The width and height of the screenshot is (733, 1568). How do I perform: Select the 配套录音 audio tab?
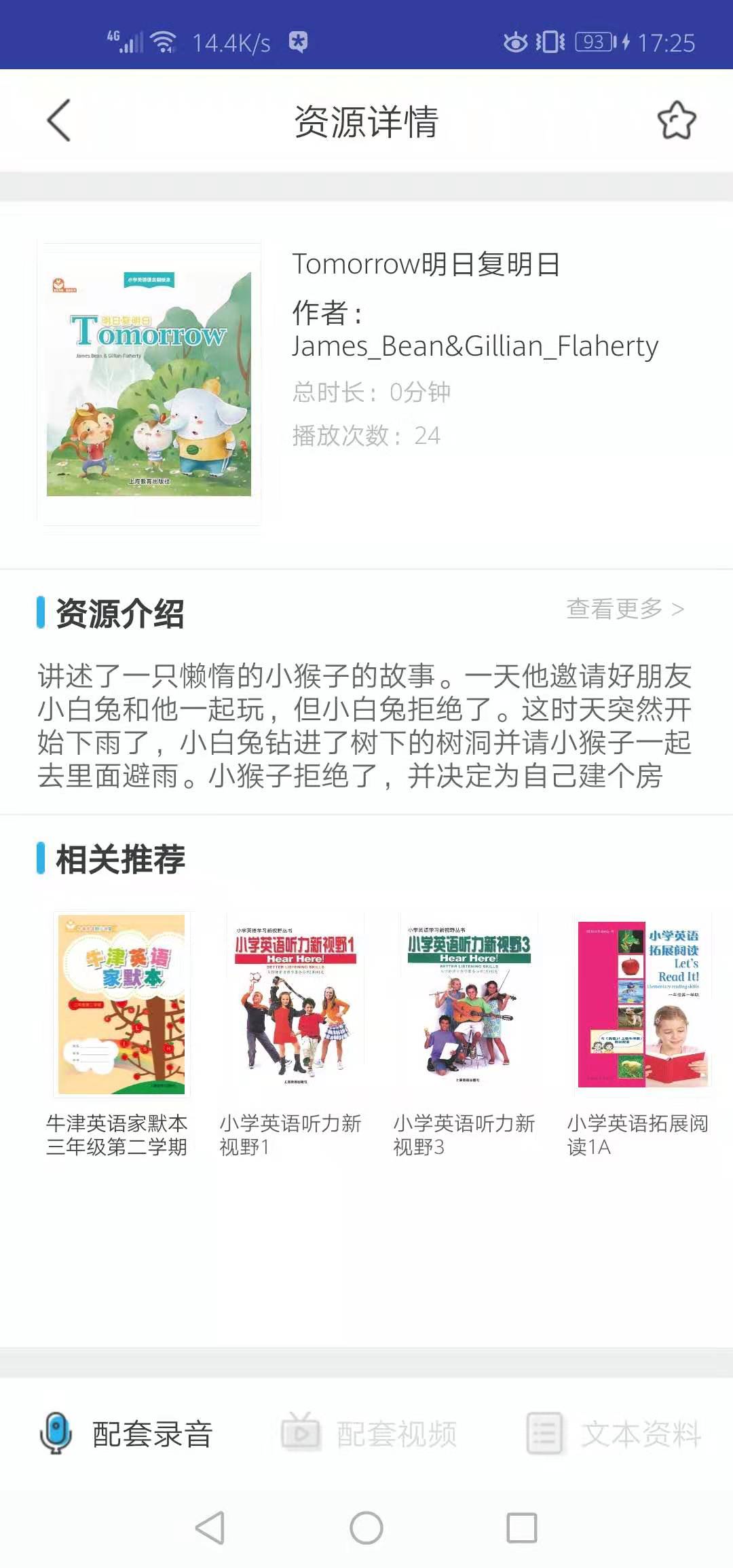[126, 1434]
